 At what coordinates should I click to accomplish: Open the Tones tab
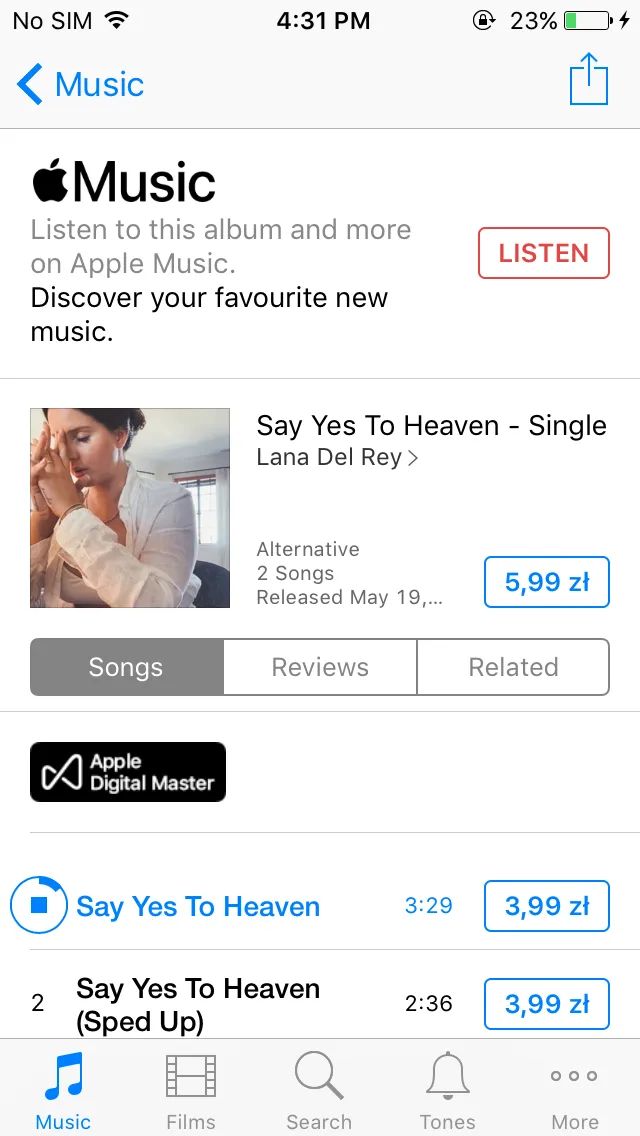click(x=447, y=1090)
